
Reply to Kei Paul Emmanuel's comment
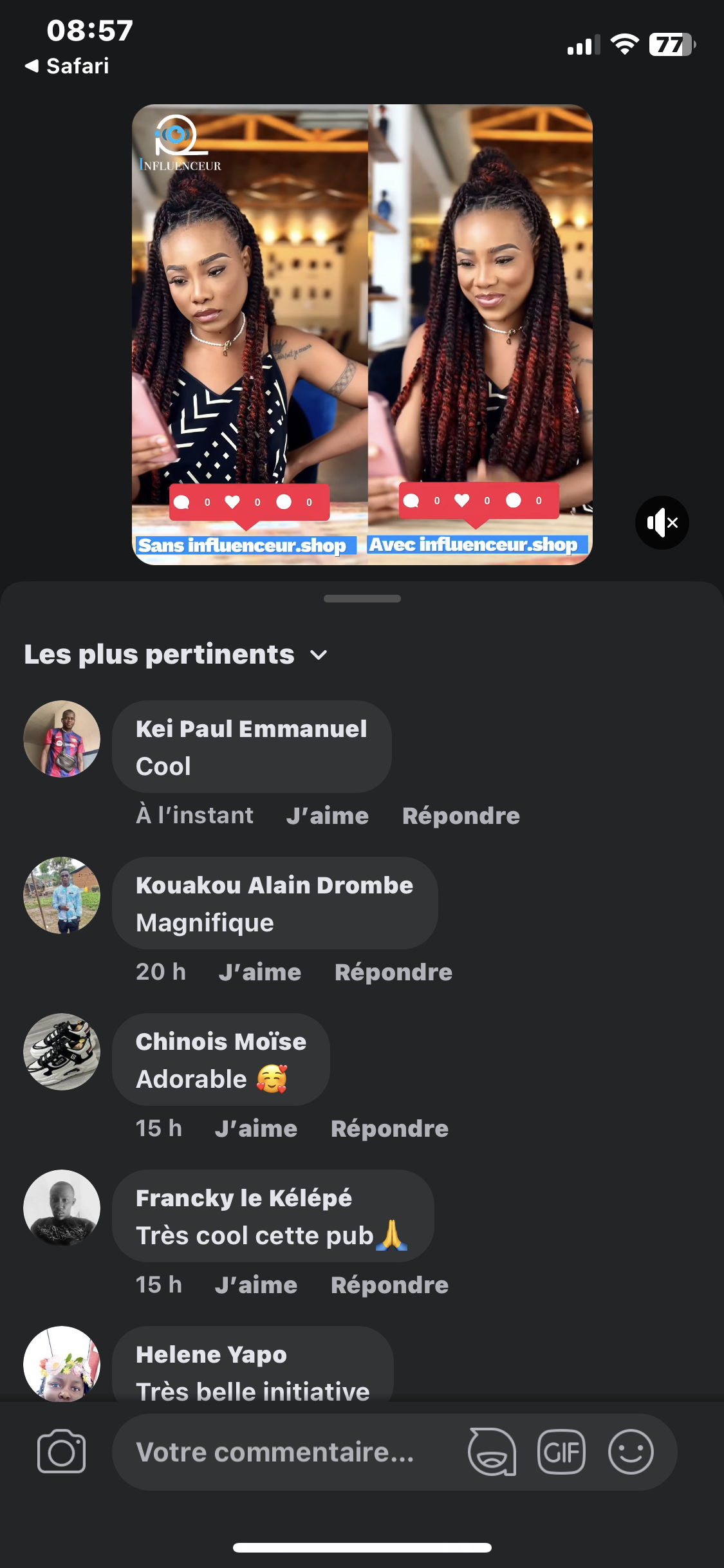[461, 816]
